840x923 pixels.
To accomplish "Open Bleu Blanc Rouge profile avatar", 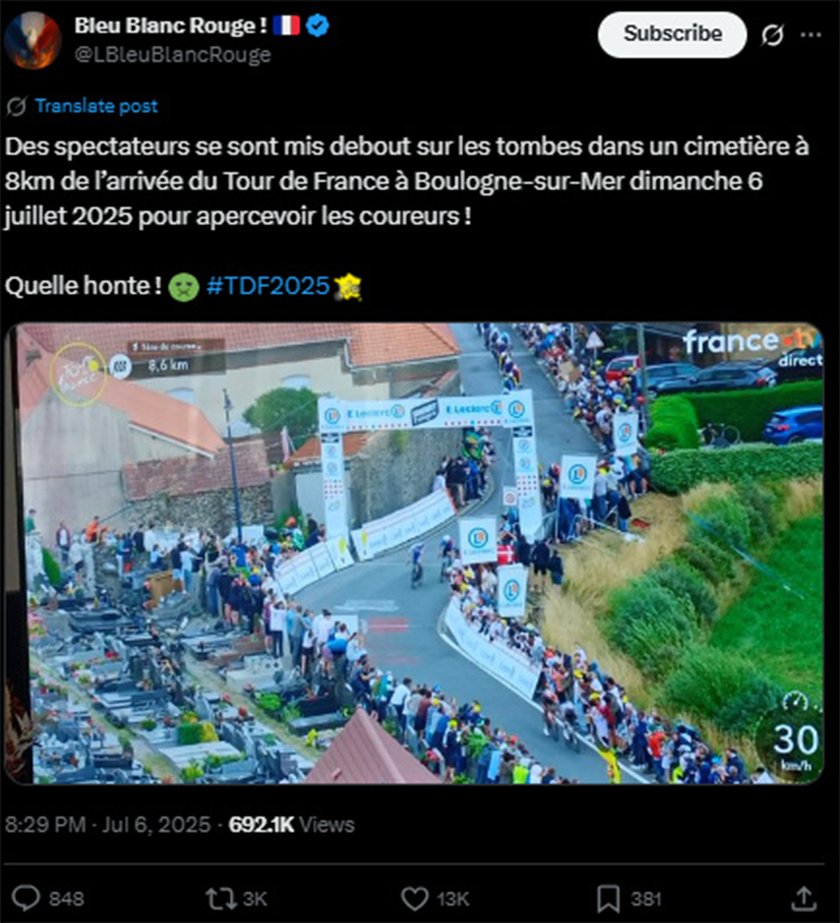I will click(33, 41).
